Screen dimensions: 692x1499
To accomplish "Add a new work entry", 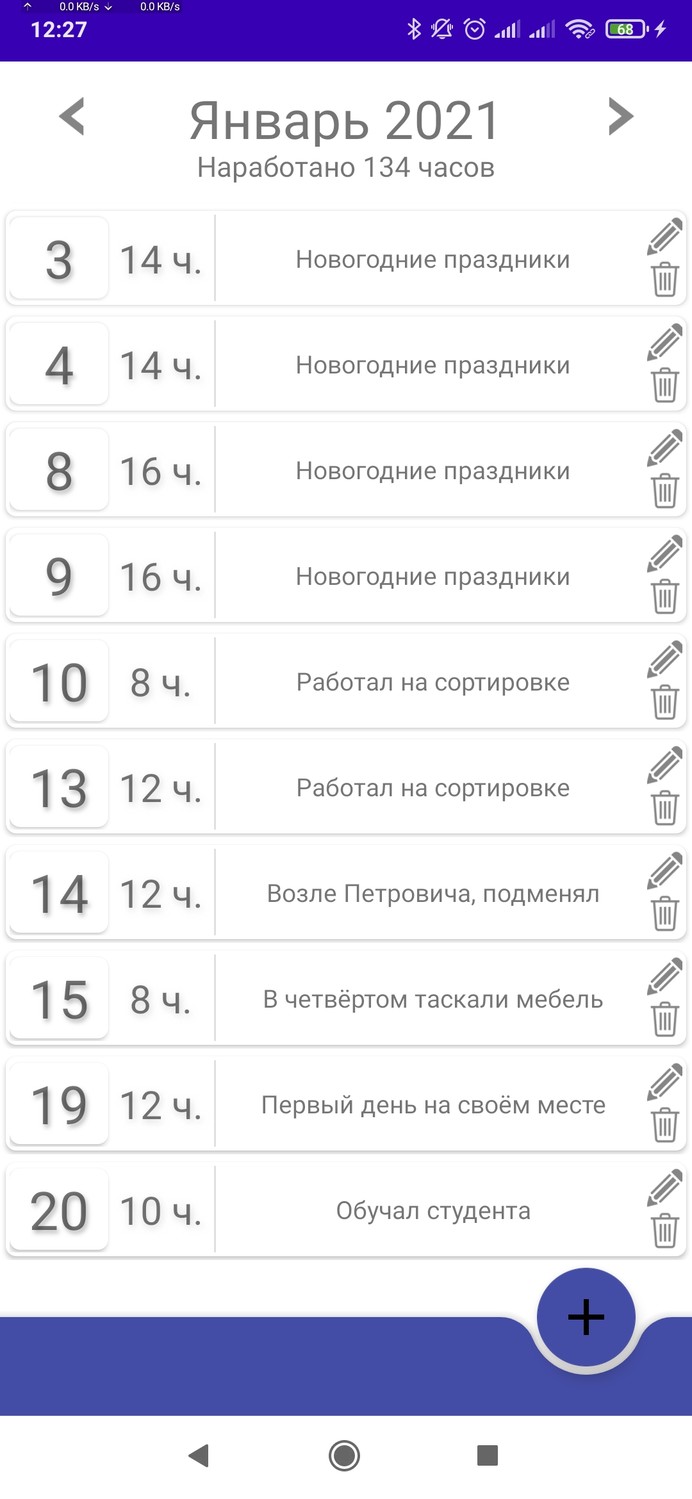I will tap(586, 1317).
